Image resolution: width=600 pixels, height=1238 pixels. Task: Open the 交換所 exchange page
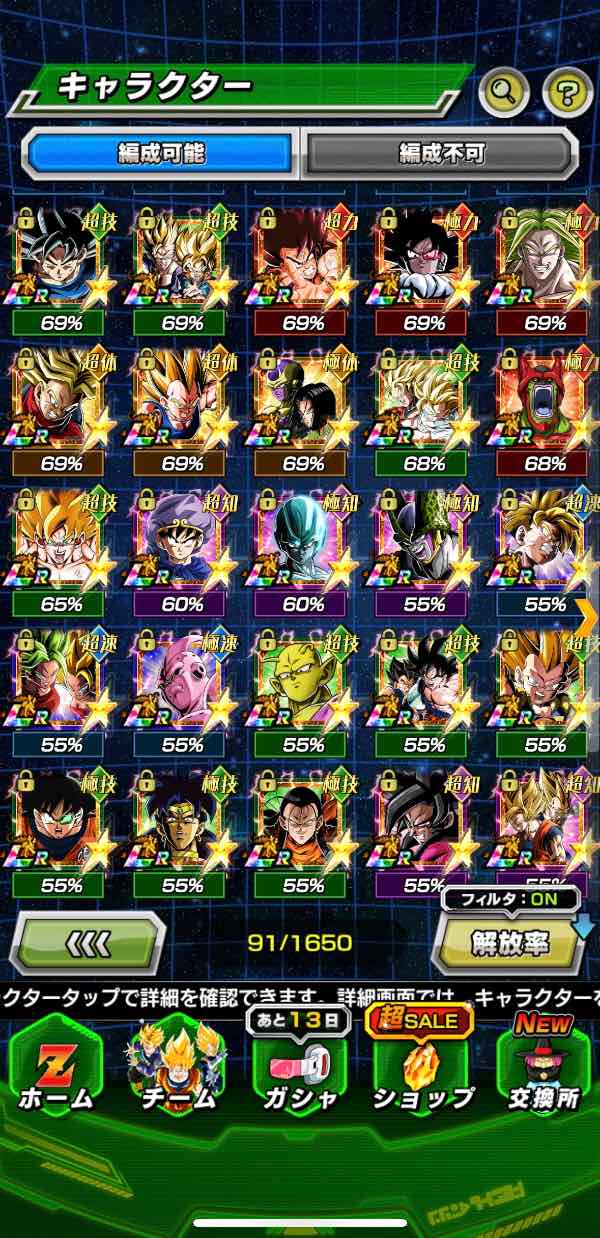coord(543,1070)
